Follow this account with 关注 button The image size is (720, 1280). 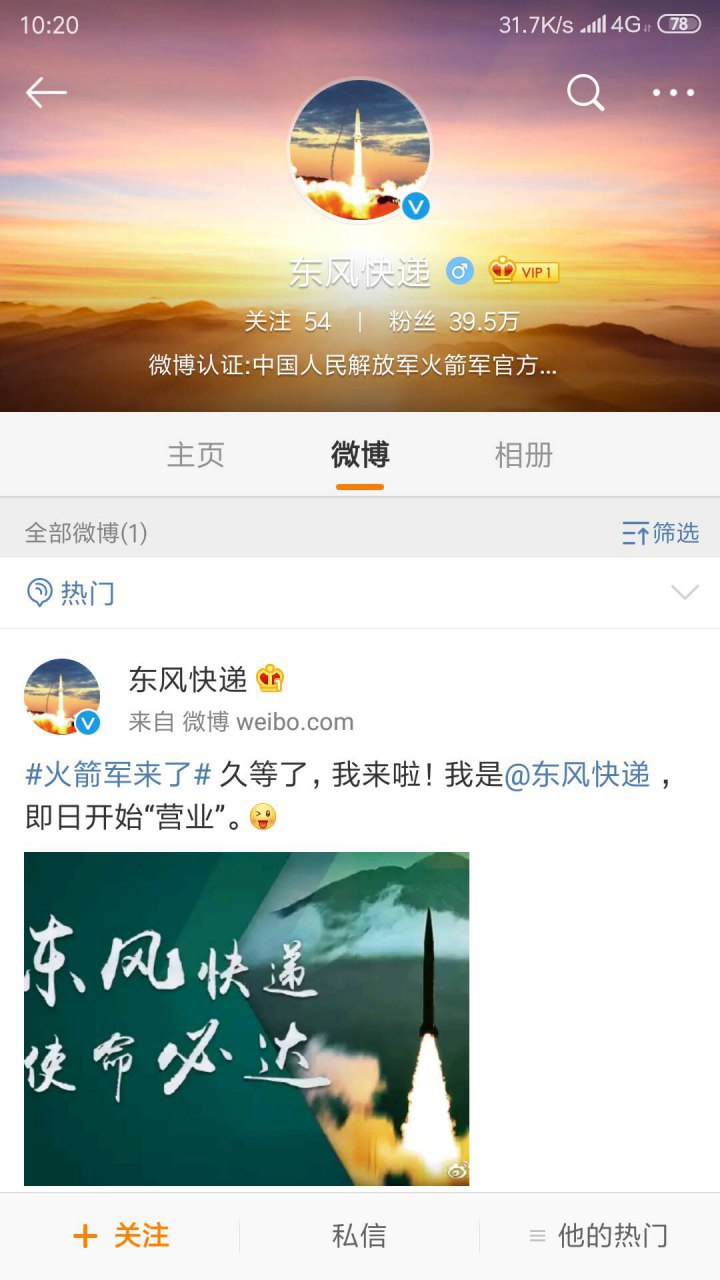120,1236
